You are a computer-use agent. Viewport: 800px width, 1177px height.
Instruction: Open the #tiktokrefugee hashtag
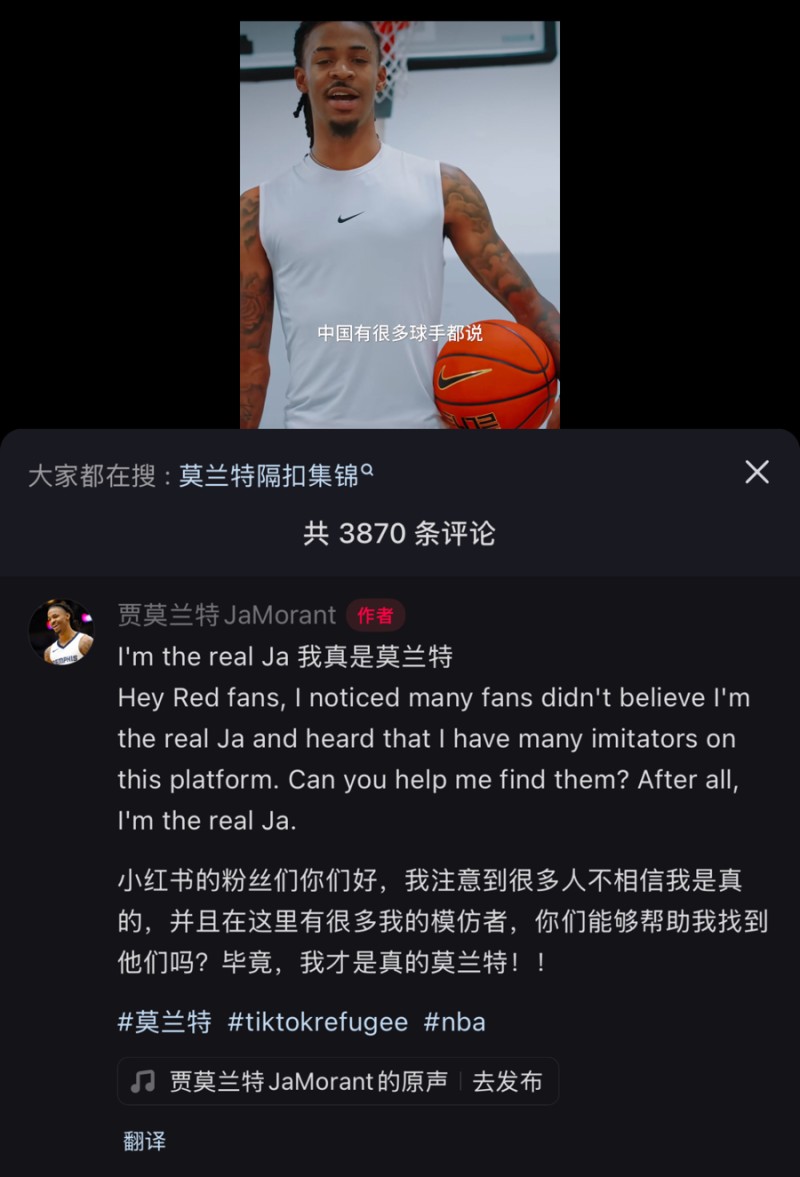[318, 1022]
